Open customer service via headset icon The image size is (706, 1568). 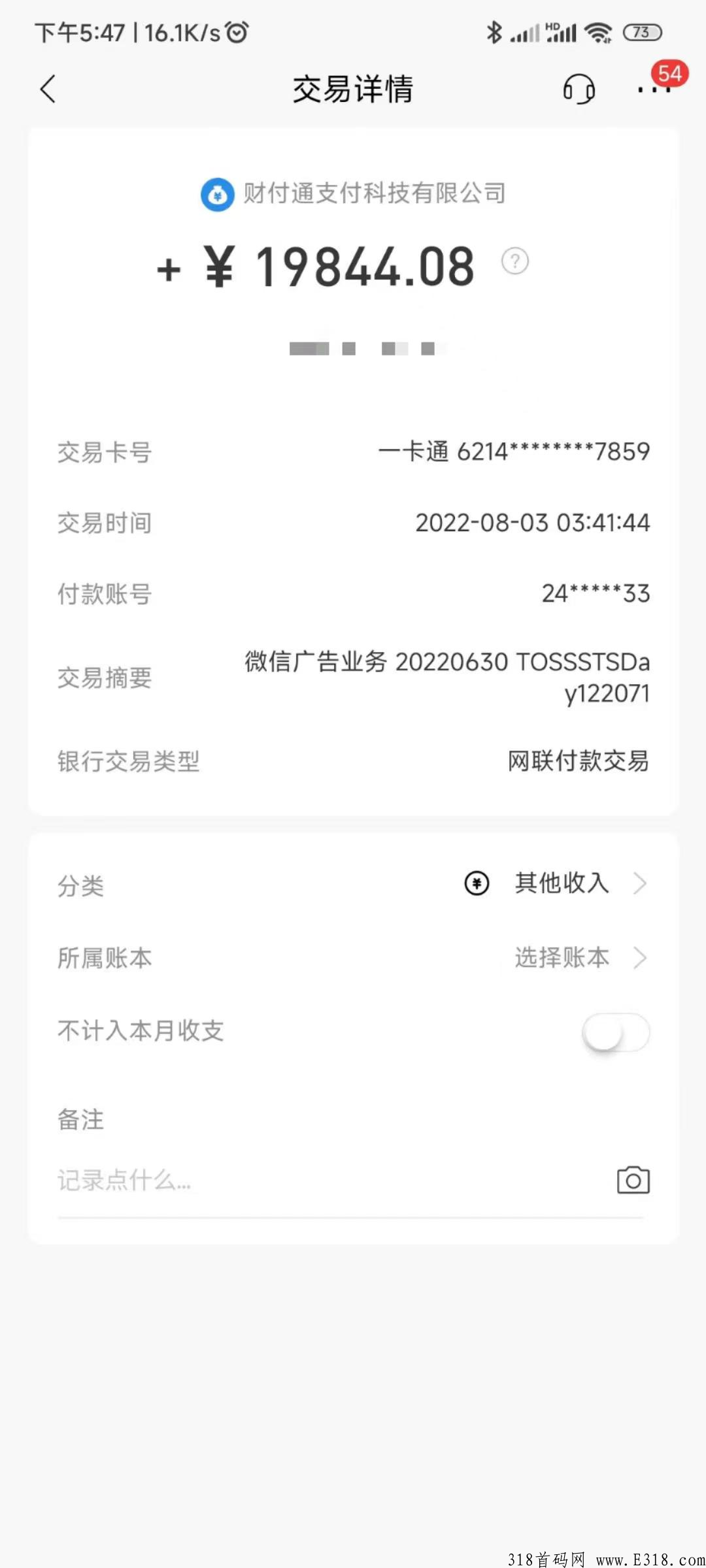point(578,90)
